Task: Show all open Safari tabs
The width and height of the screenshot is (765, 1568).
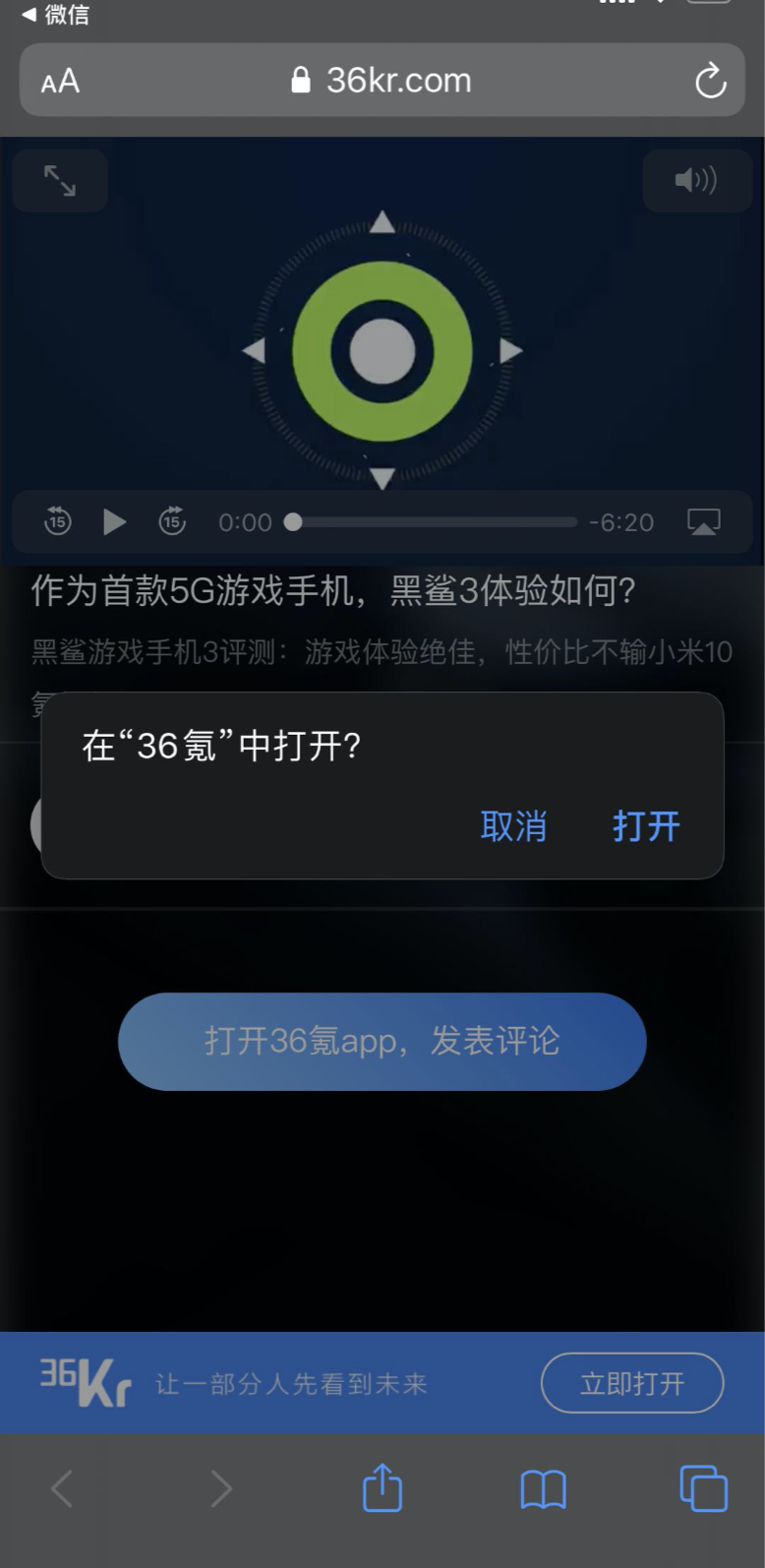Action: click(703, 1487)
